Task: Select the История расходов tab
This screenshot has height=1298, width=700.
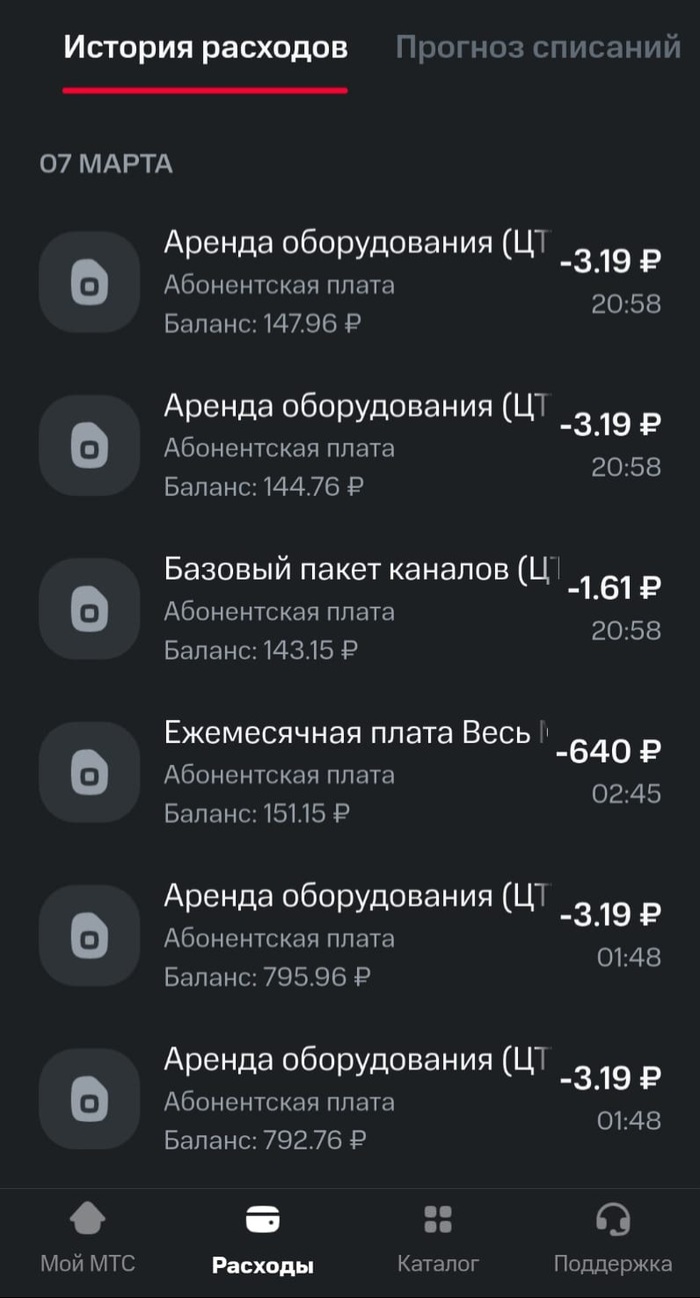Action: pos(206,48)
